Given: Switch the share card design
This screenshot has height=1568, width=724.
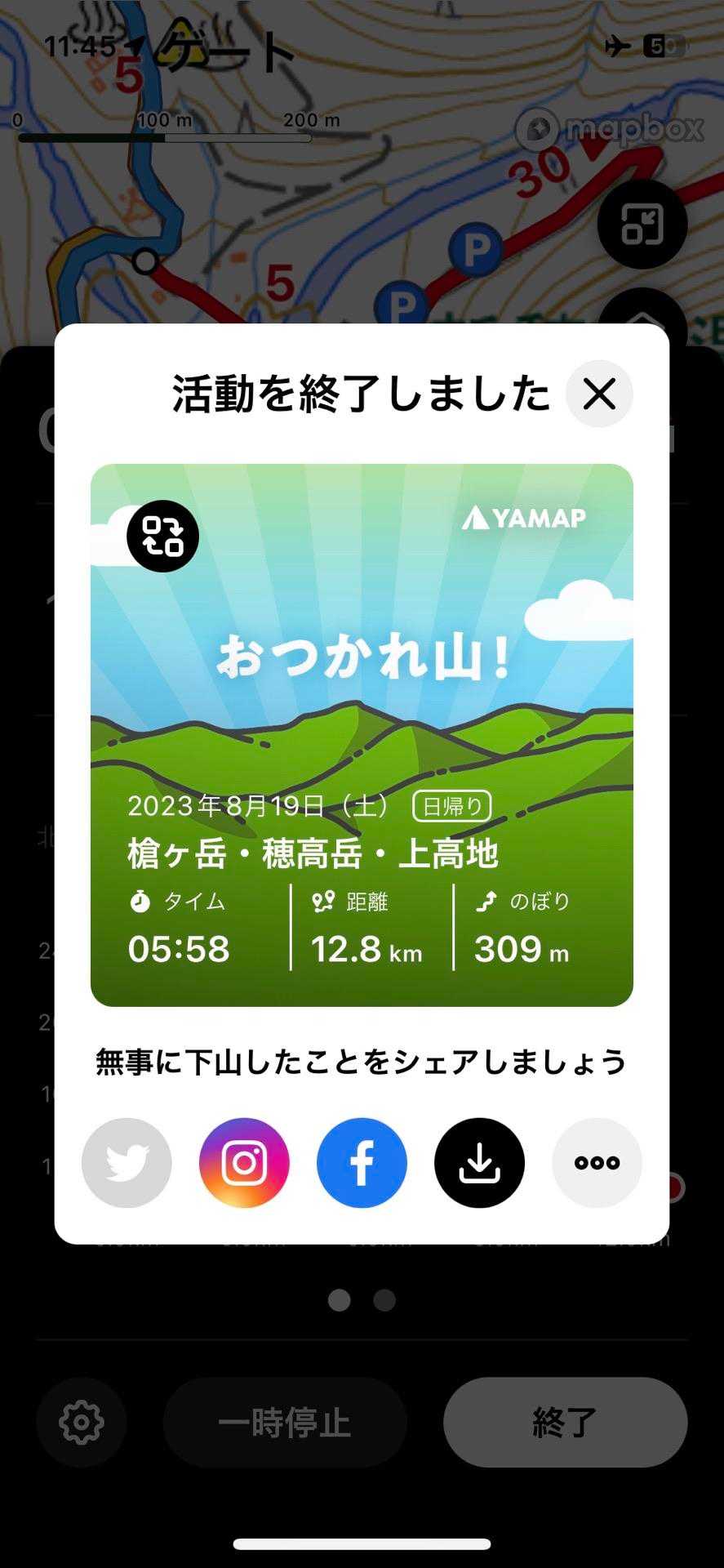Looking at the screenshot, I should pyautogui.click(x=162, y=536).
